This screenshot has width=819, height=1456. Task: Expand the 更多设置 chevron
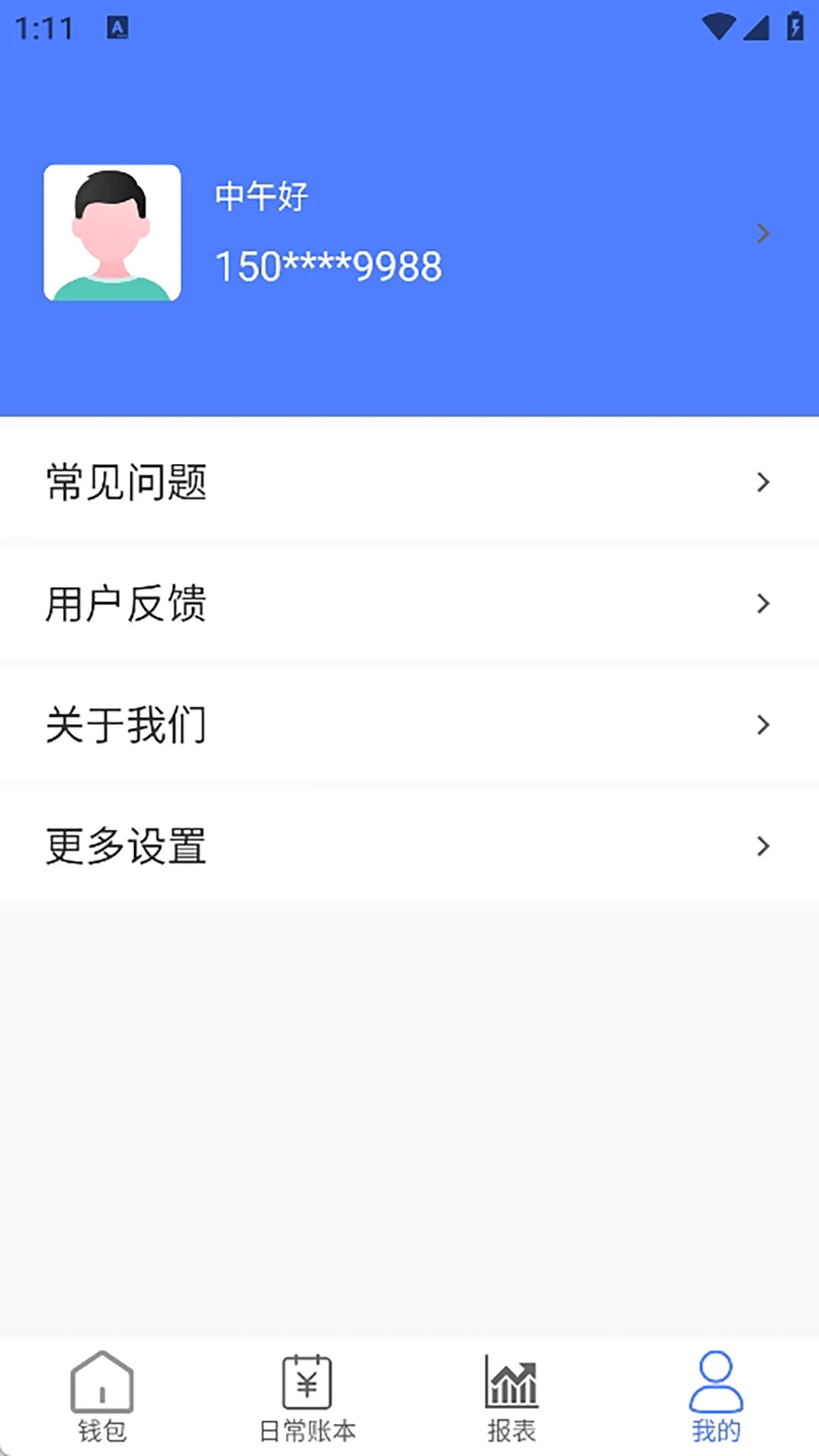763,846
